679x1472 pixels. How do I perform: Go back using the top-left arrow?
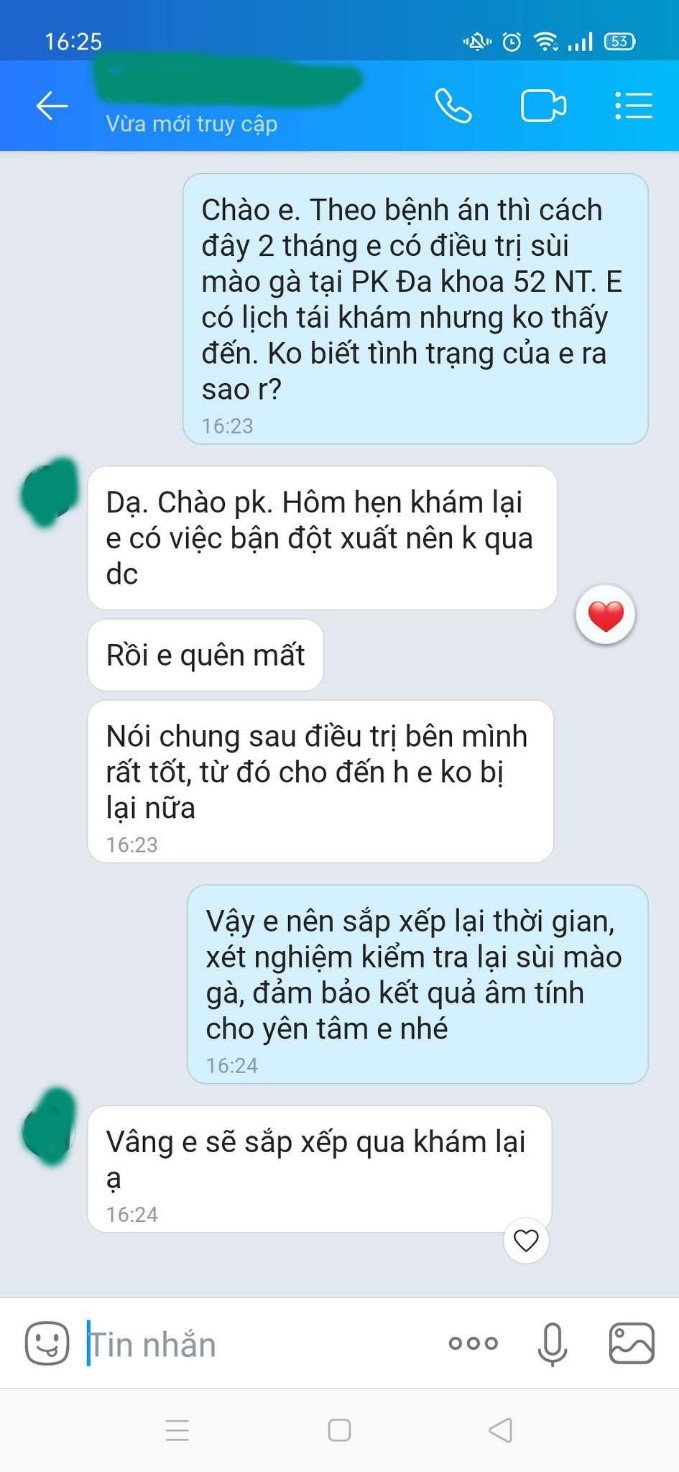pyautogui.click(x=51, y=106)
